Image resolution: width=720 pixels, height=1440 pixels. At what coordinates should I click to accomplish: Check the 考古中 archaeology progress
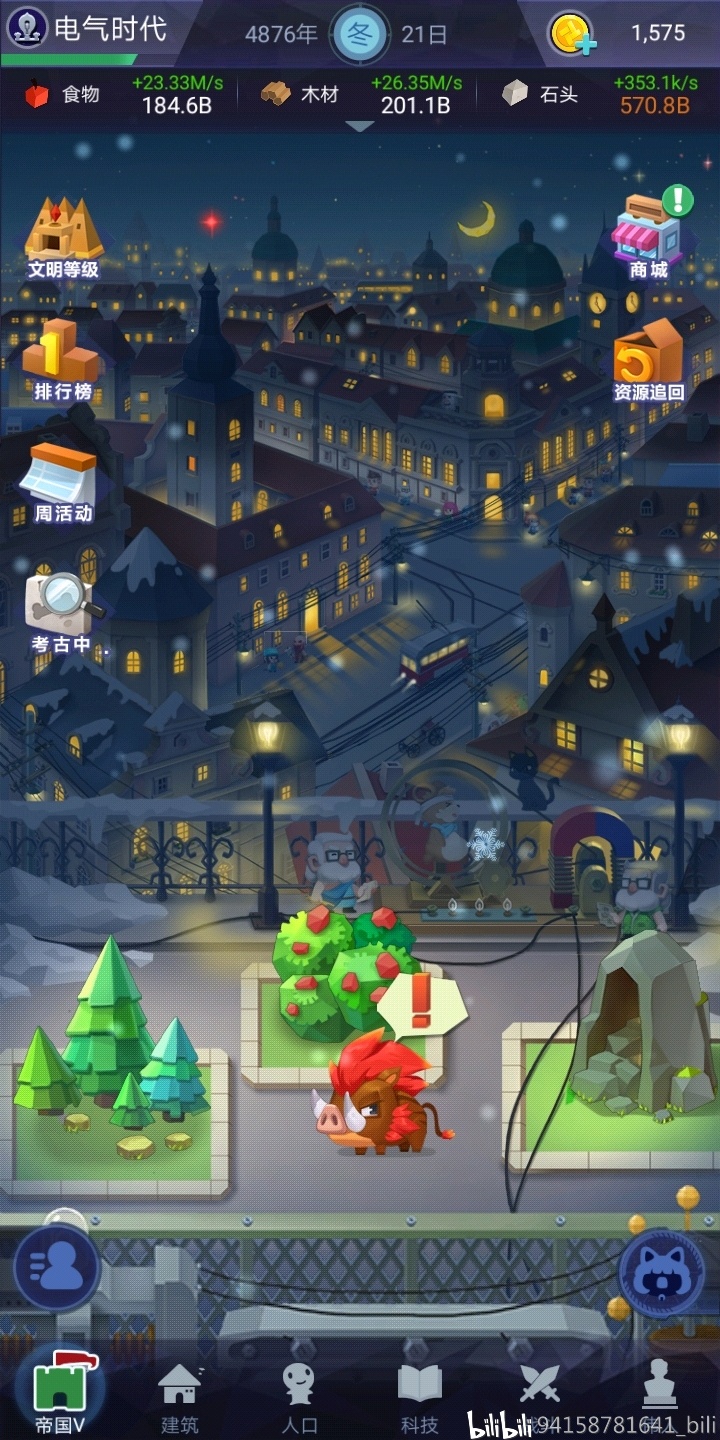point(63,610)
